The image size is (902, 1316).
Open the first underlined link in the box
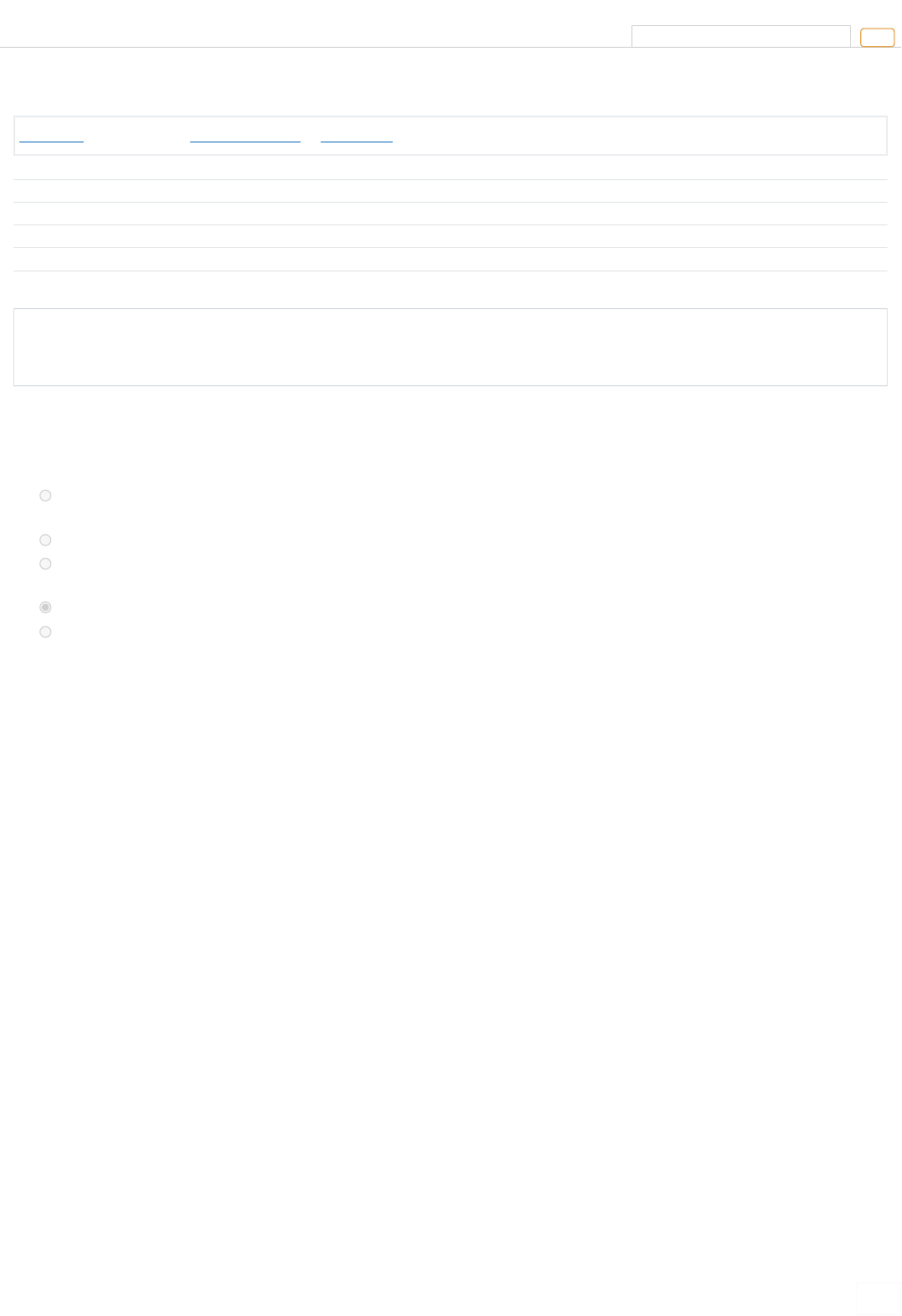coord(51,137)
